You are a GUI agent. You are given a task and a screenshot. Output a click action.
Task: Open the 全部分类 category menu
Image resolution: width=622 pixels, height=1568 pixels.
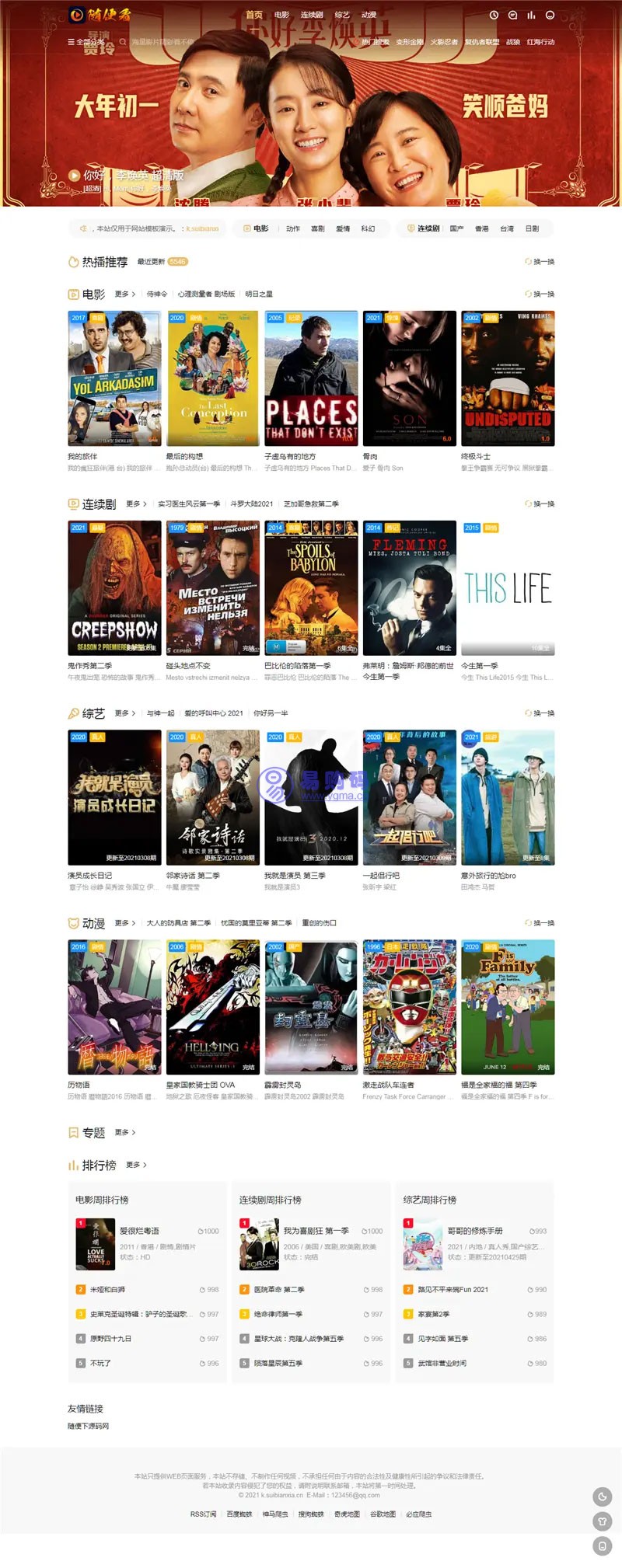tap(86, 42)
